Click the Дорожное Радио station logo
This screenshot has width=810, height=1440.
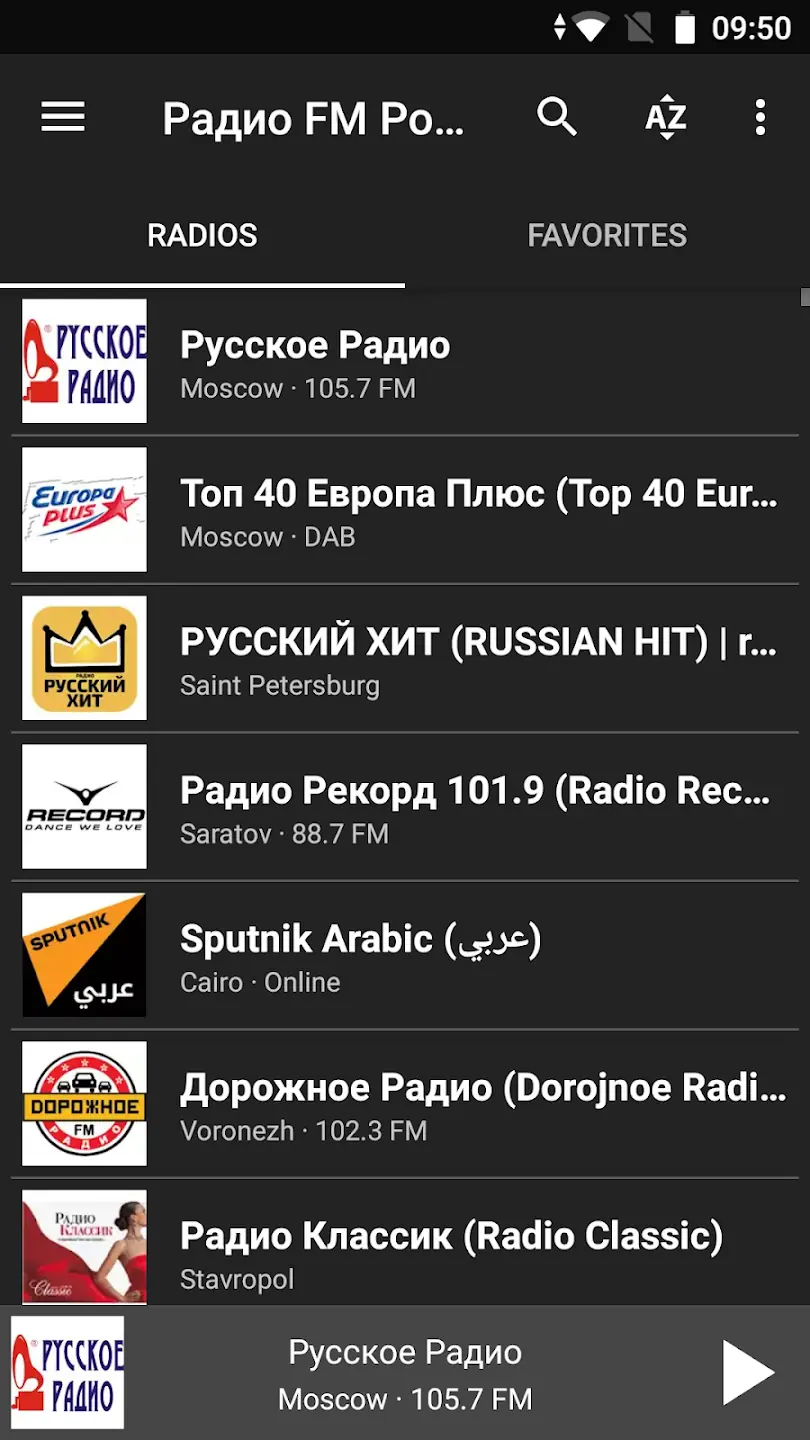[84, 1102]
